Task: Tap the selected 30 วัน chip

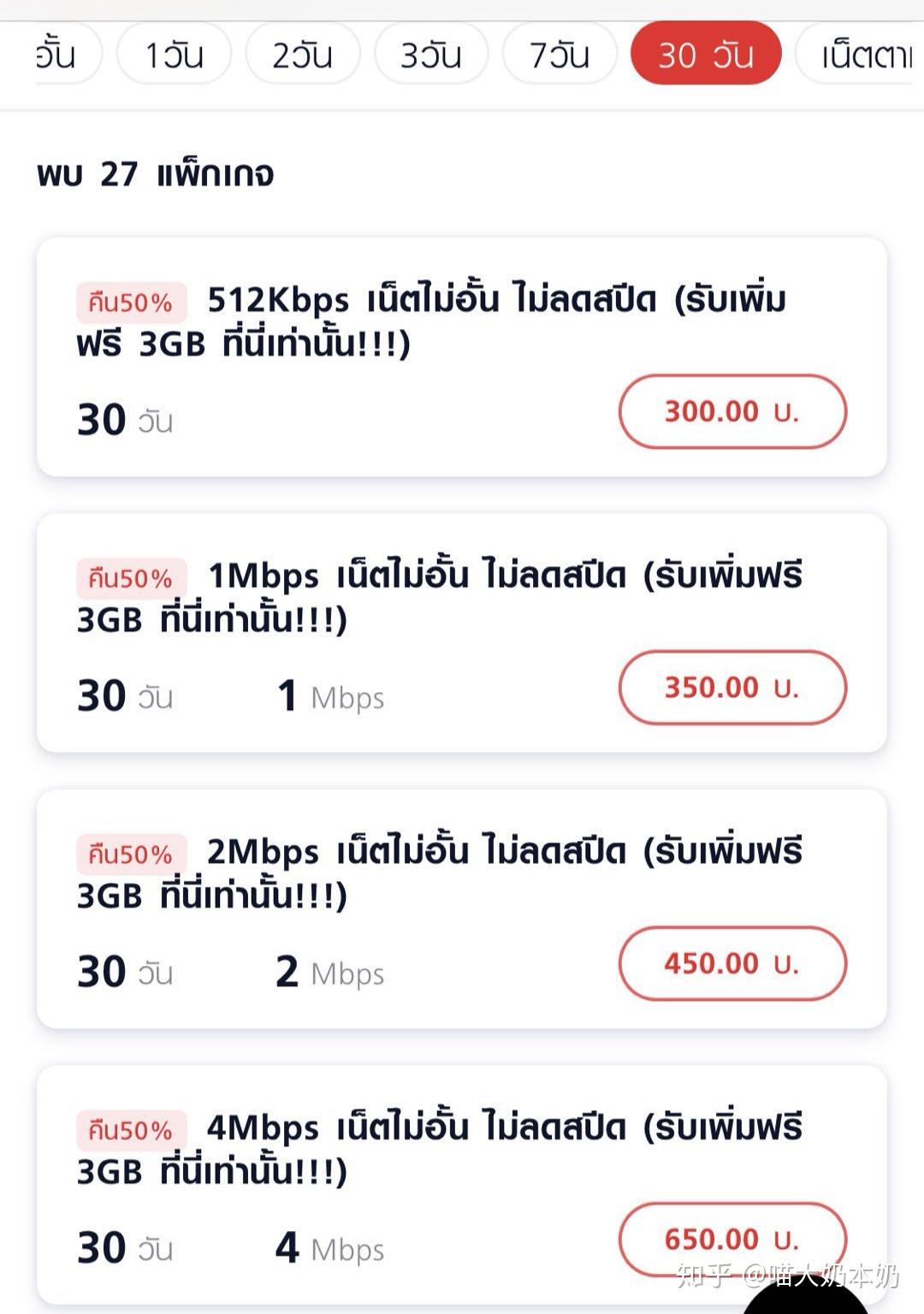Action: (706, 55)
